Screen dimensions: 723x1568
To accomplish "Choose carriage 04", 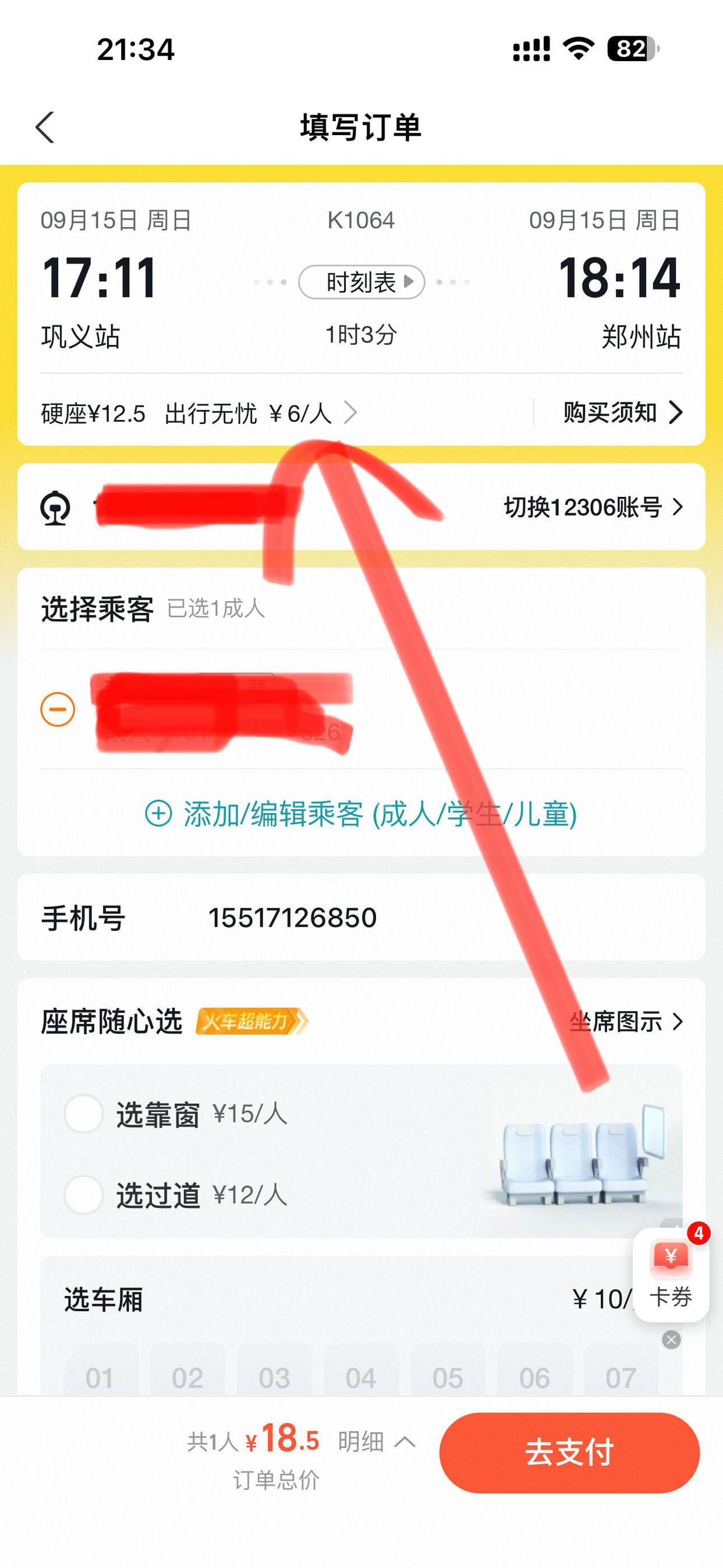I will coord(360,1378).
